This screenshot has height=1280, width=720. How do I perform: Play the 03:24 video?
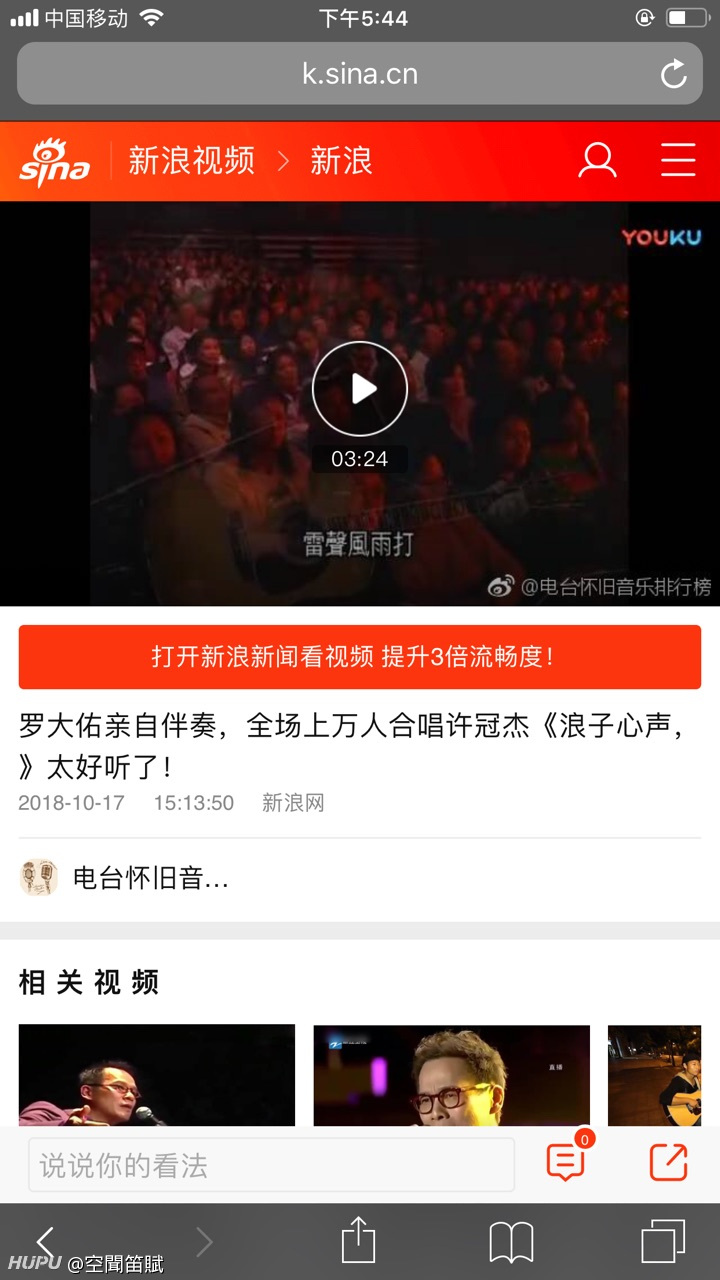[360, 389]
